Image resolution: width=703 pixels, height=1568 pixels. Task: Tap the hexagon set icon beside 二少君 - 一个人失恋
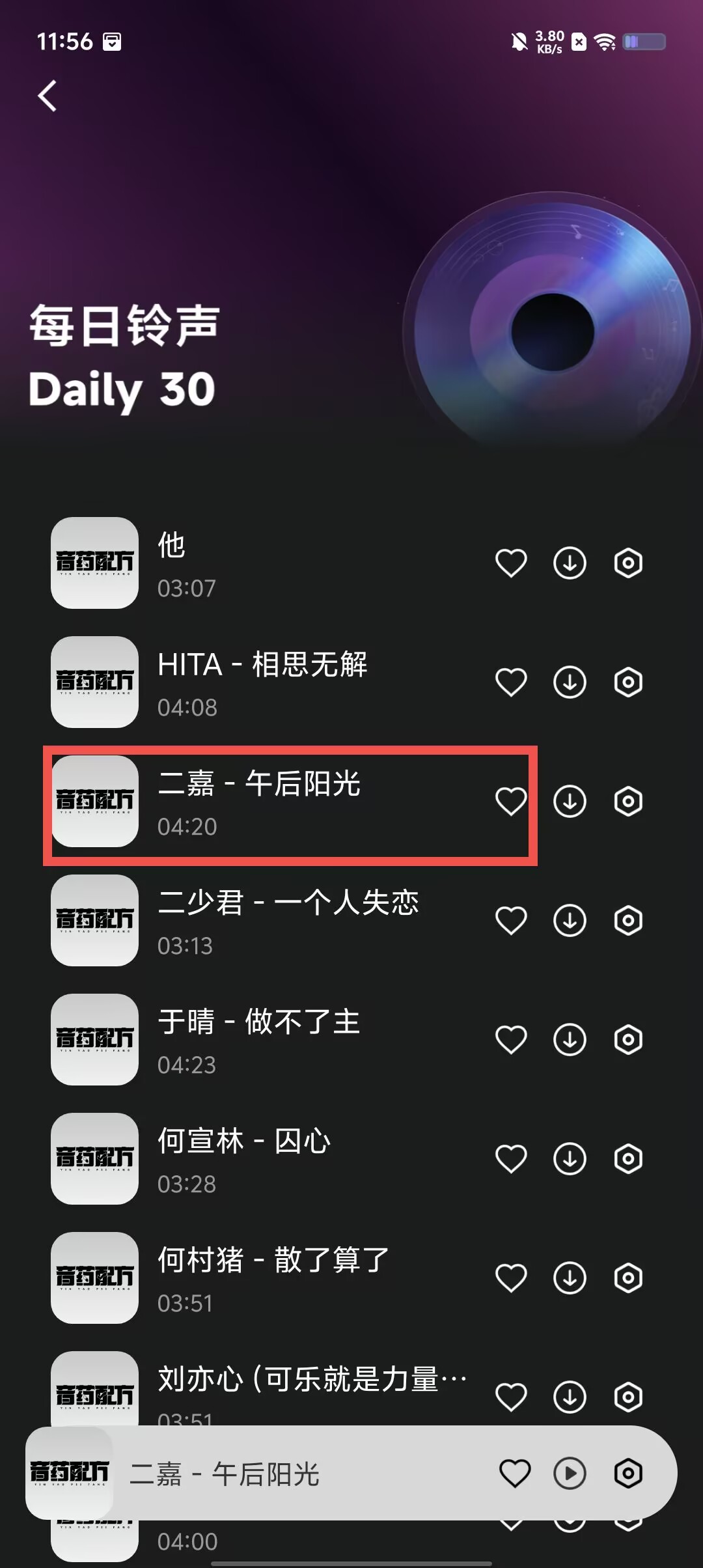point(628,921)
